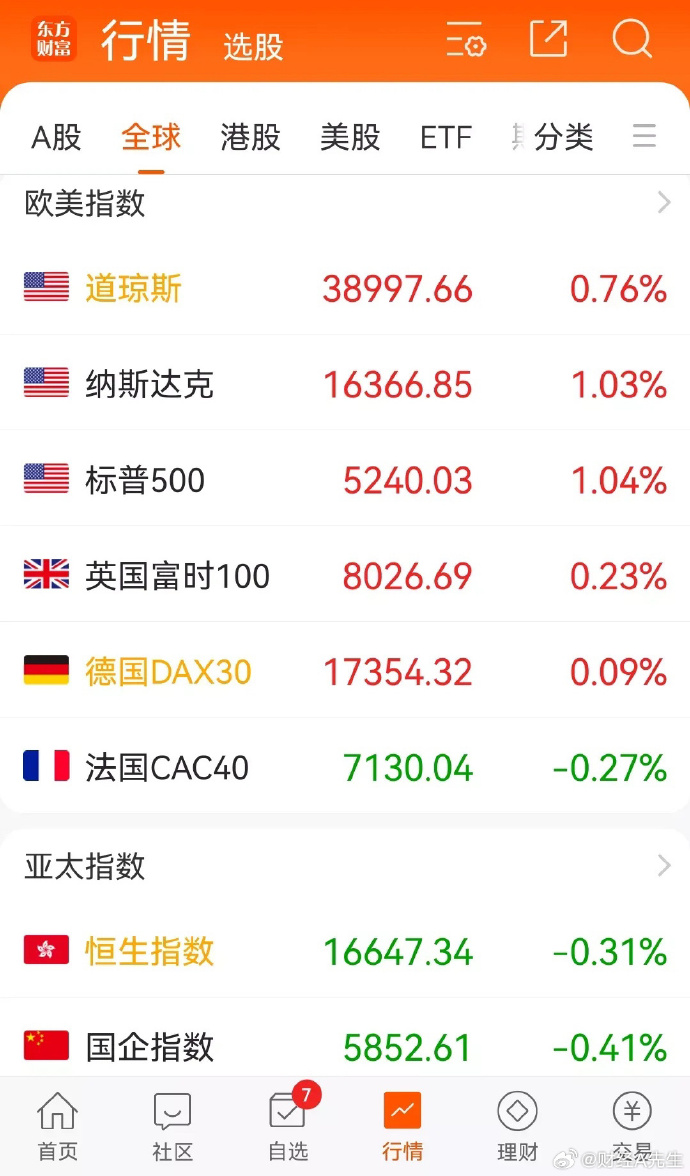Screen dimensions: 690x1176
Task: Open the search icon in header
Action: coord(632,38)
